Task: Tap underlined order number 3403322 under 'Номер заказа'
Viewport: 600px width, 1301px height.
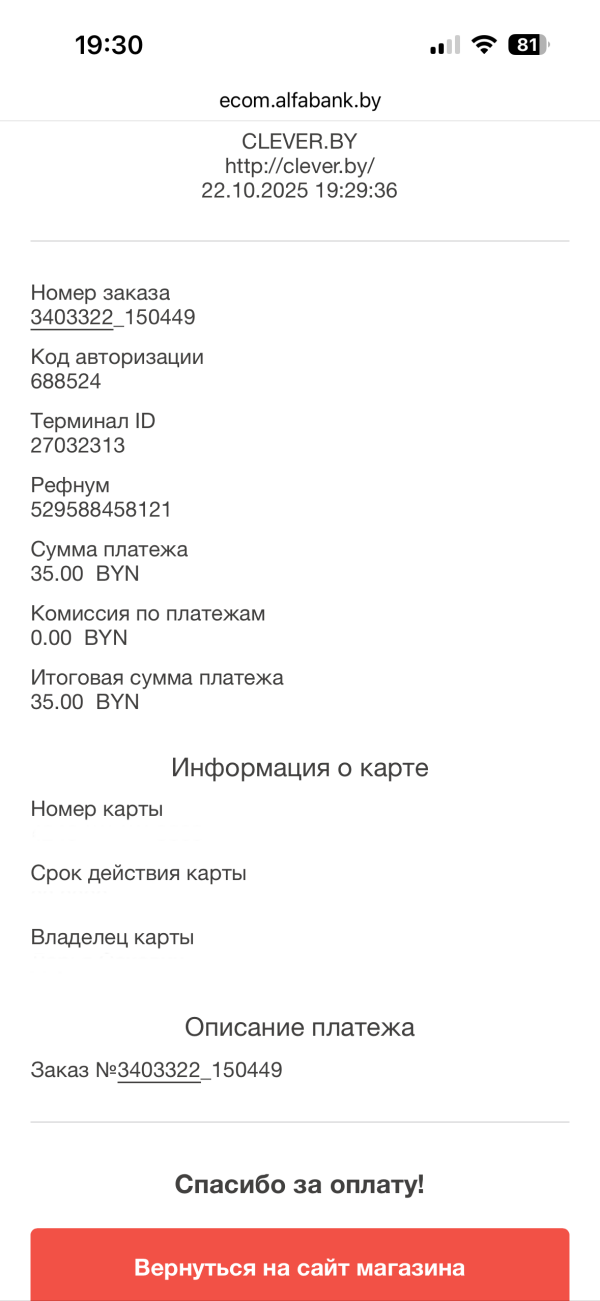Action: click(71, 318)
